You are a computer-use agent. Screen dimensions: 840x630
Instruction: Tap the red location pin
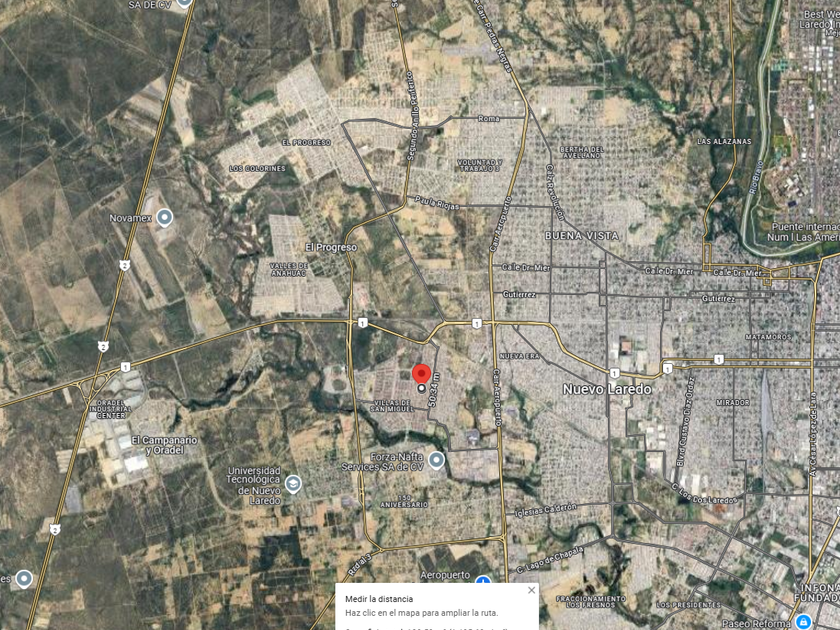click(421, 375)
